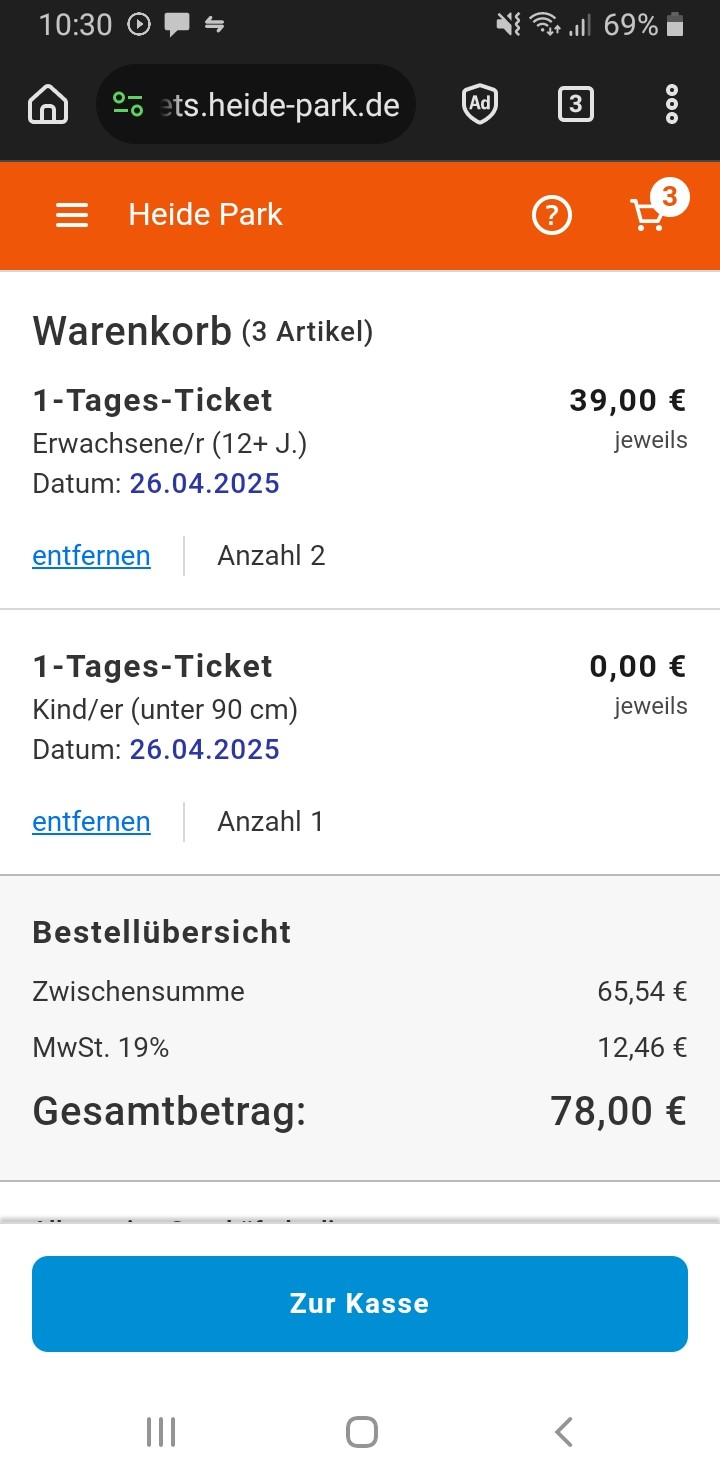720x1480 pixels.
Task: Open the ad blocker shield icon
Action: [480, 104]
